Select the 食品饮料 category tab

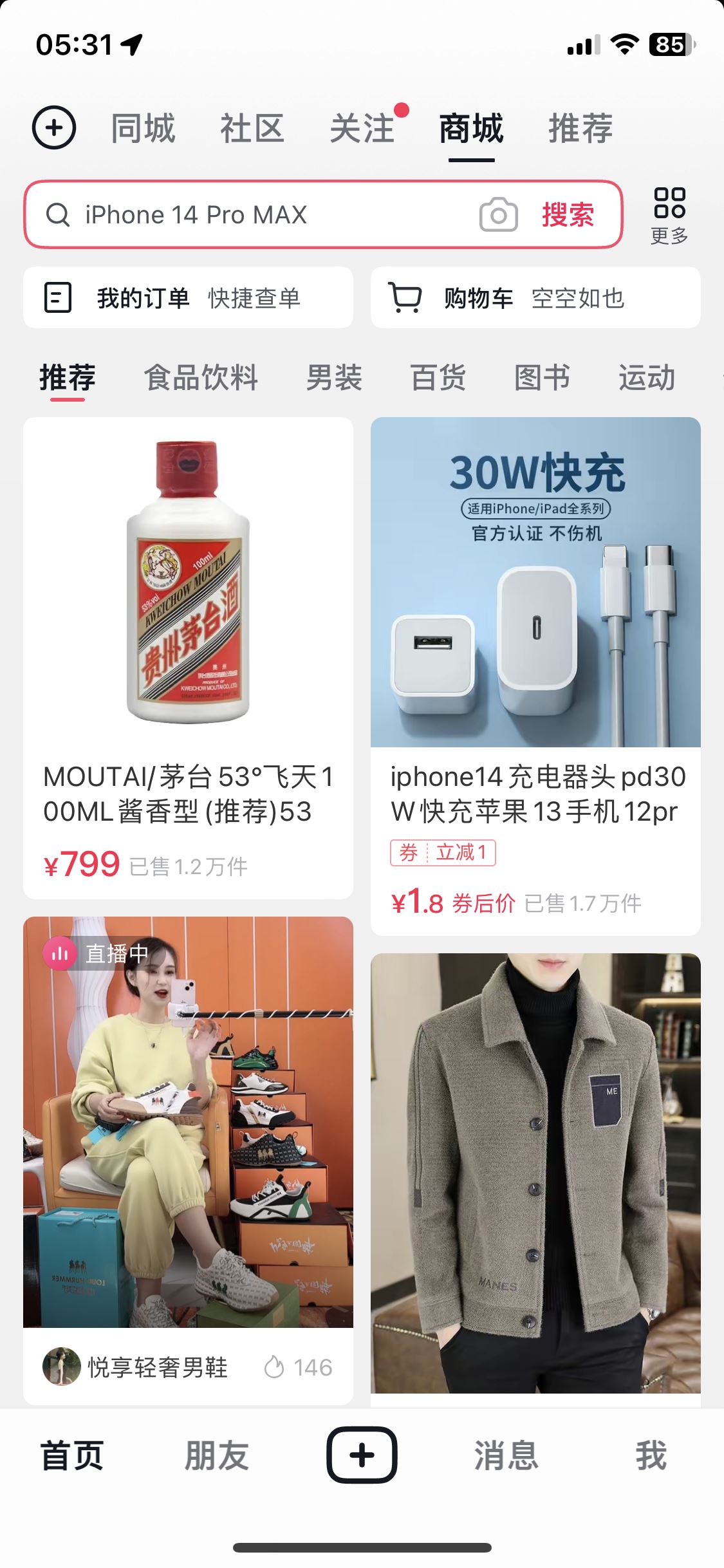(202, 378)
